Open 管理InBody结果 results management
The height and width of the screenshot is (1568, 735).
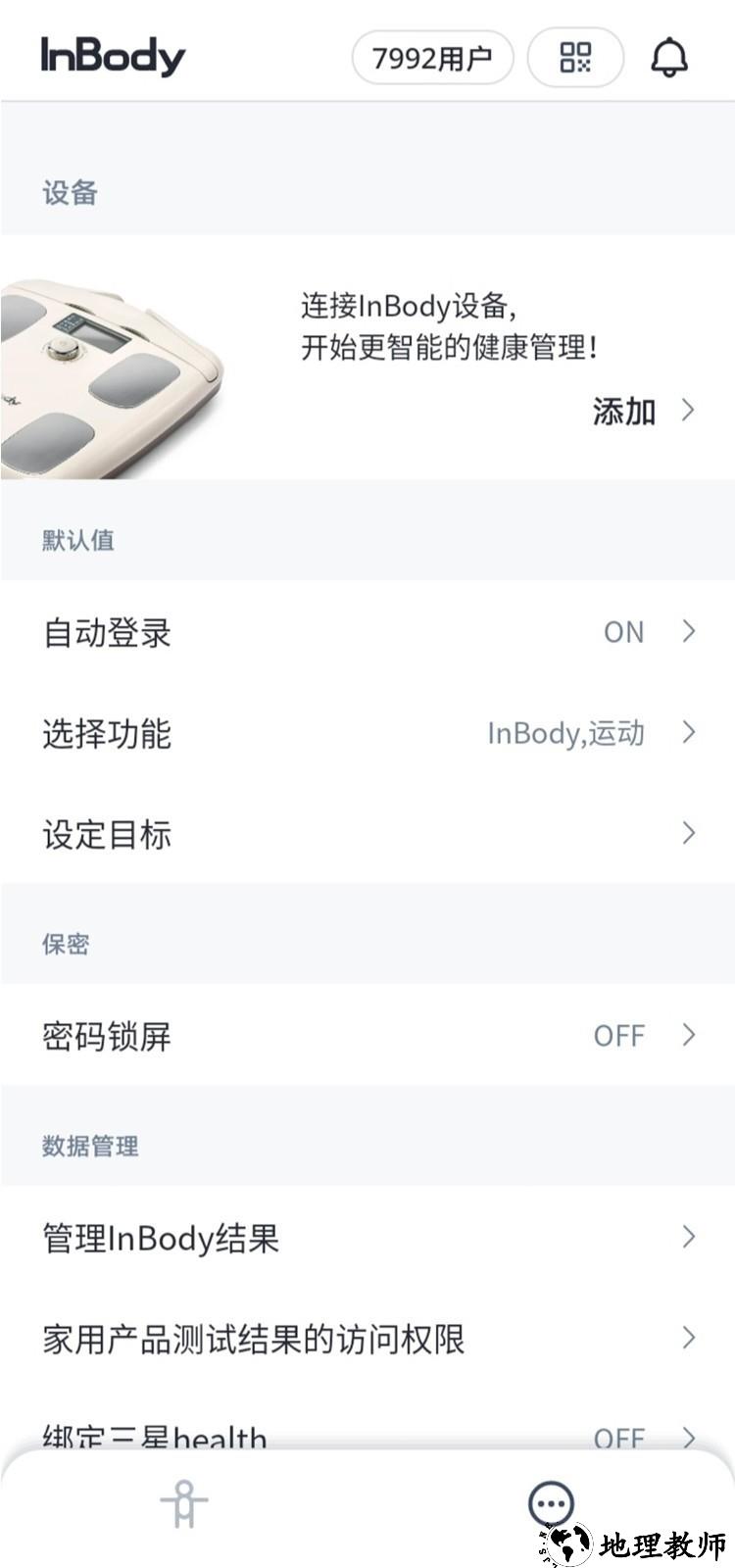pyautogui.click(x=367, y=1238)
